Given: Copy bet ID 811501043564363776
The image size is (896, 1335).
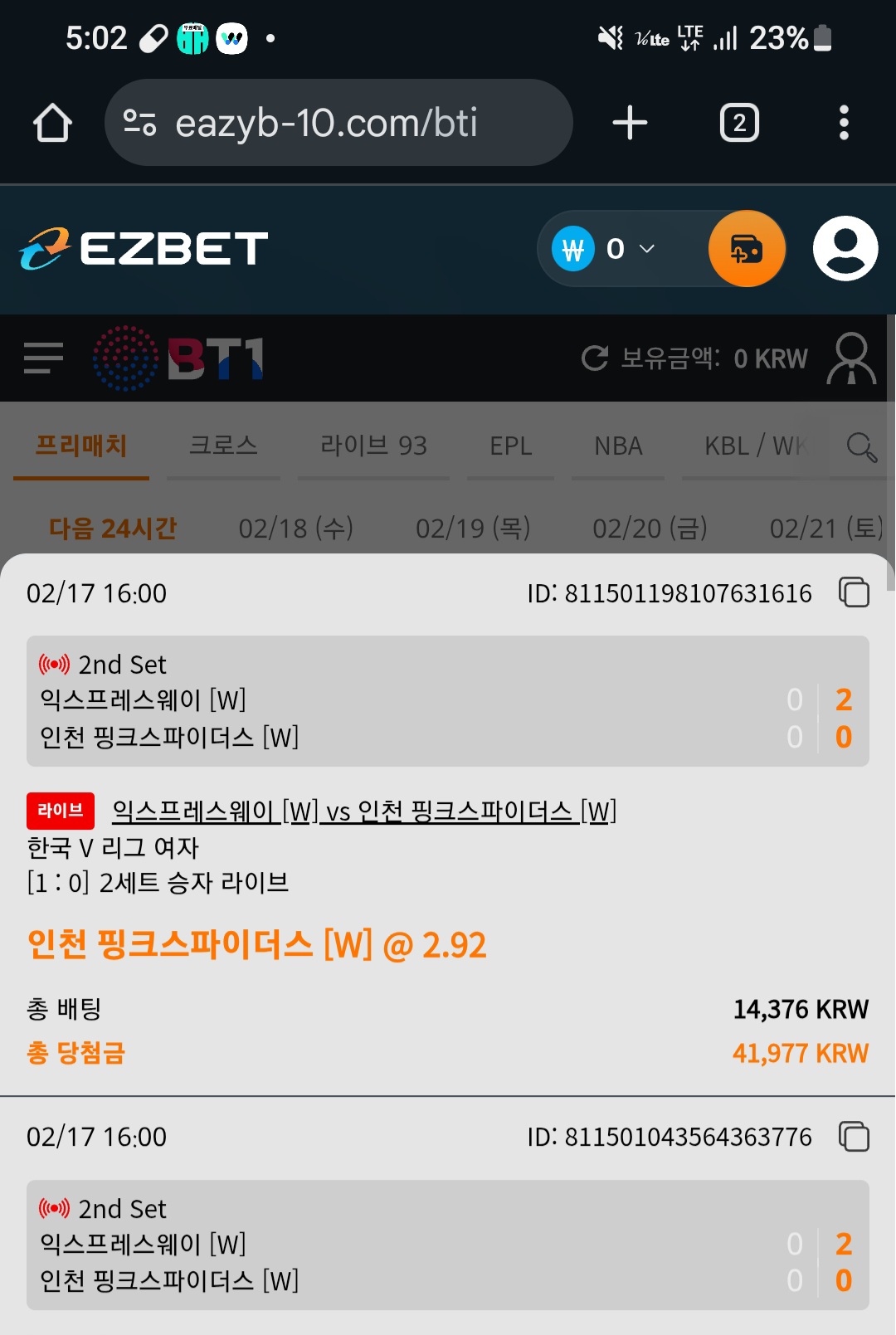Looking at the screenshot, I should tap(854, 1136).
